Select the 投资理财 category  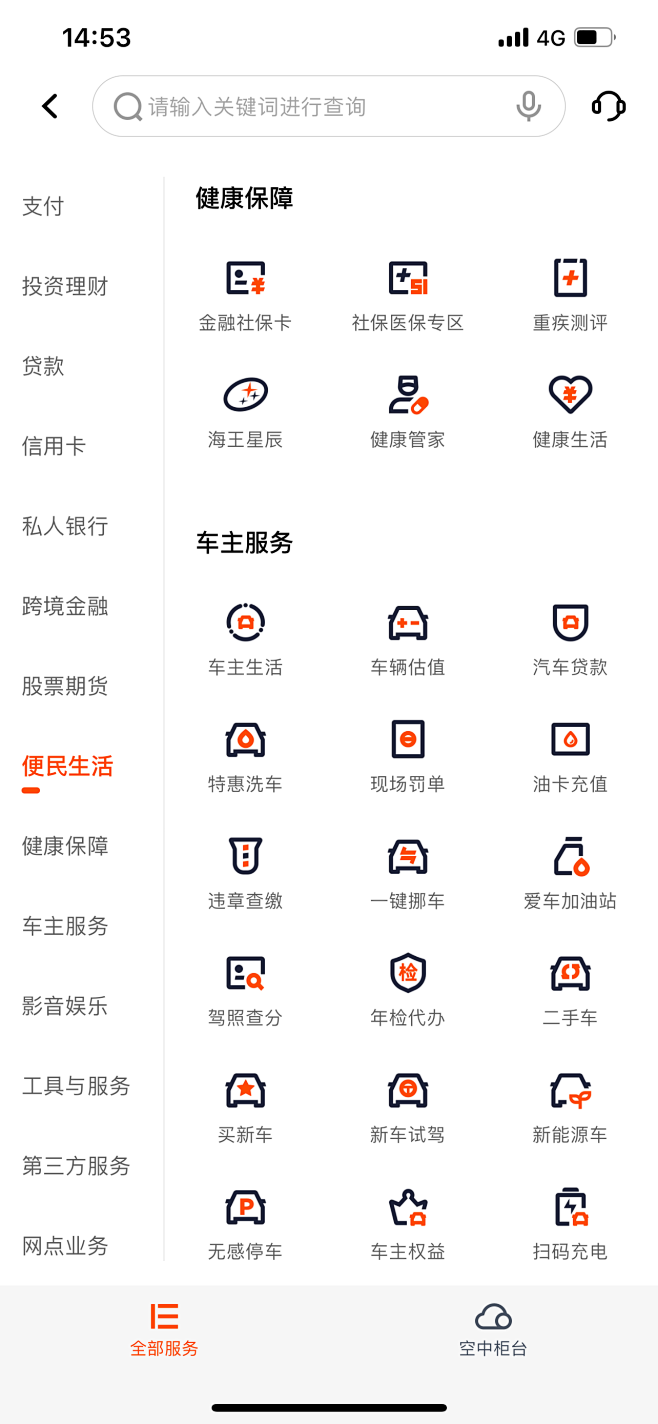point(65,287)
